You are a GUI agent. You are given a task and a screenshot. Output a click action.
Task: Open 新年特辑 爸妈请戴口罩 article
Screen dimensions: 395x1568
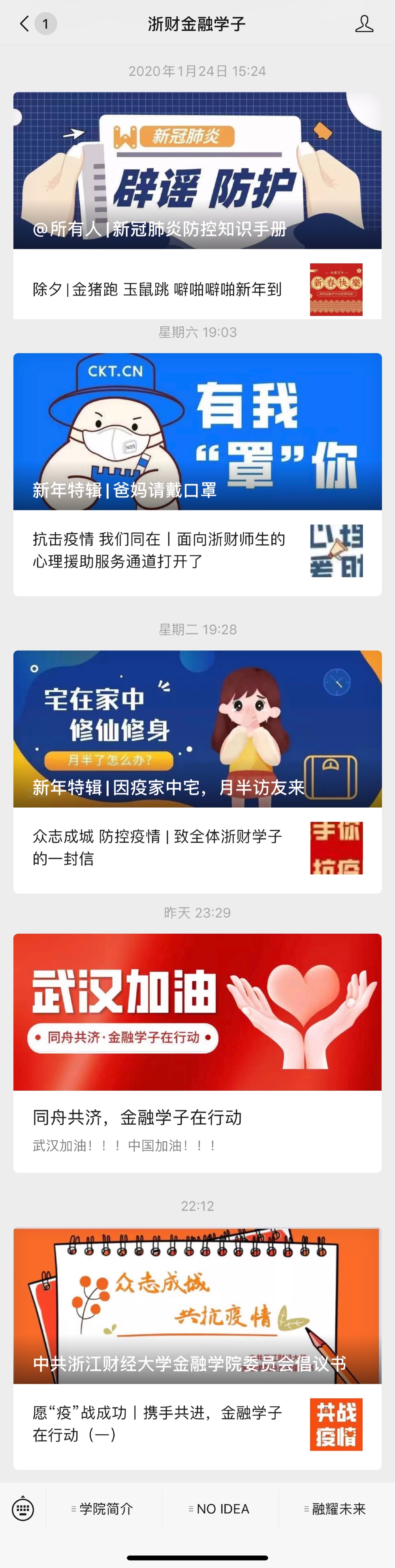[197, 431]
